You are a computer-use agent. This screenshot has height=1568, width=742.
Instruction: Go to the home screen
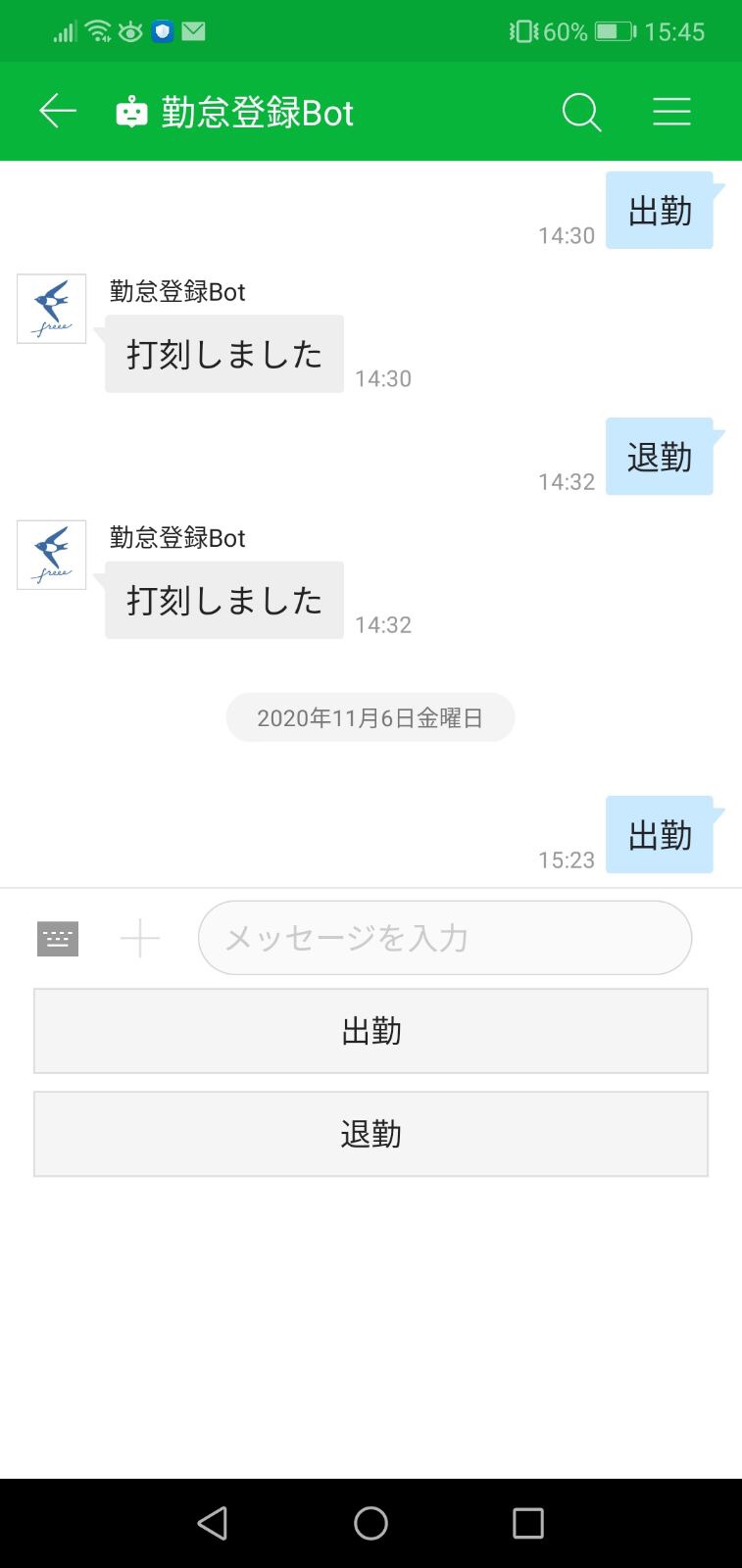pyautogui.click(x=371, y=1523)
